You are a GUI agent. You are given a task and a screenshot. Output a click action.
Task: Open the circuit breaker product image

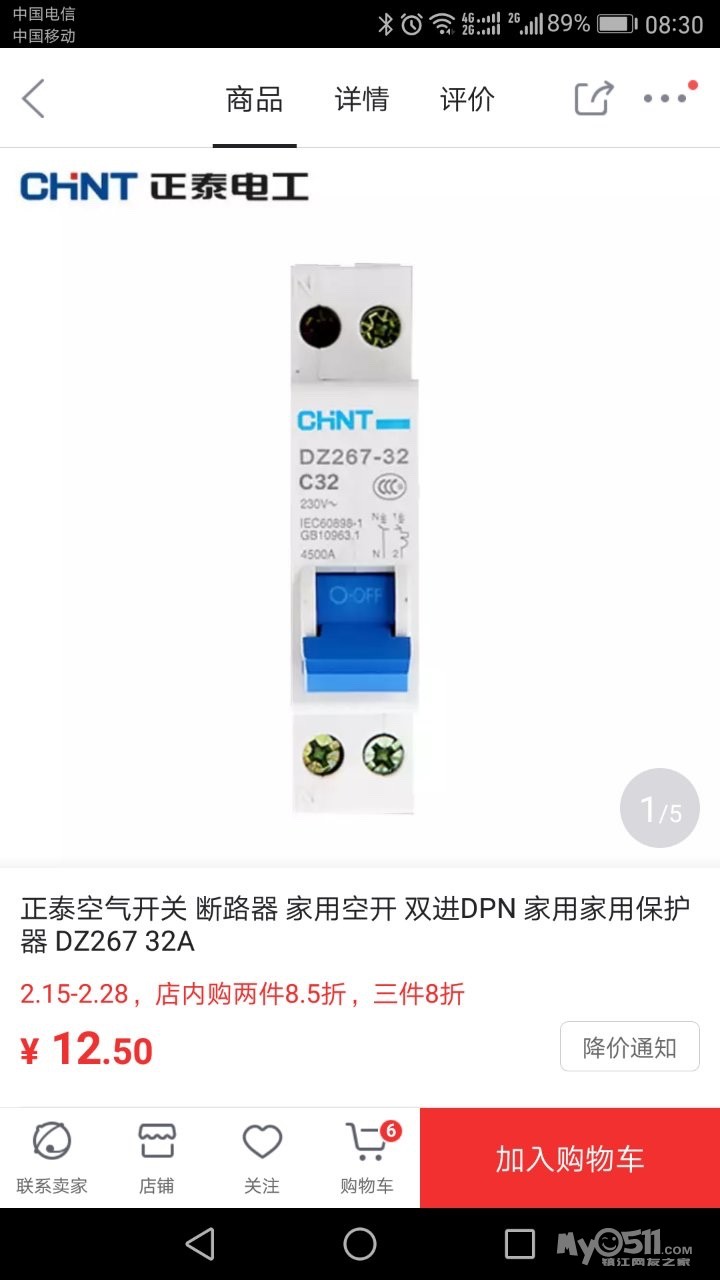pyautogui.click(x=355, y=538)
